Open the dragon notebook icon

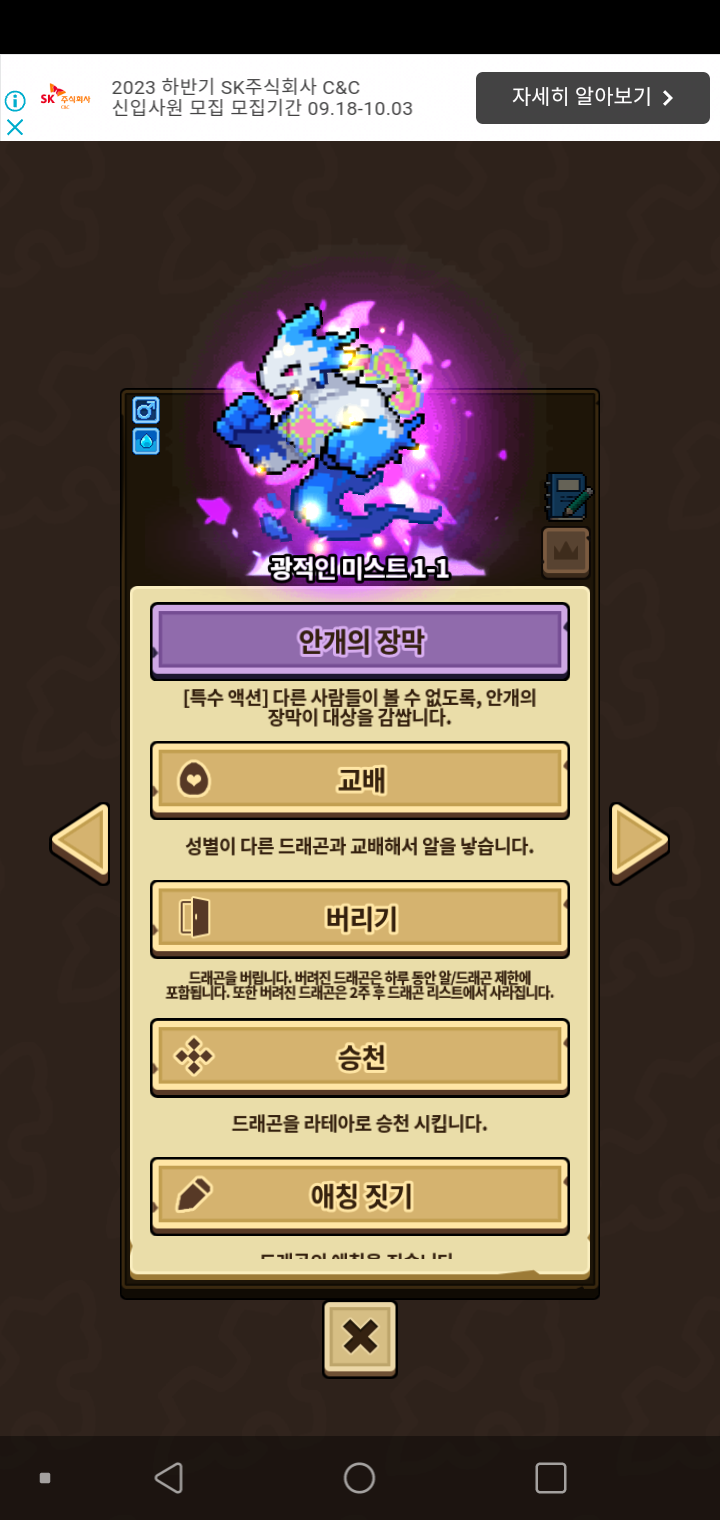click(x=567, y=496)
